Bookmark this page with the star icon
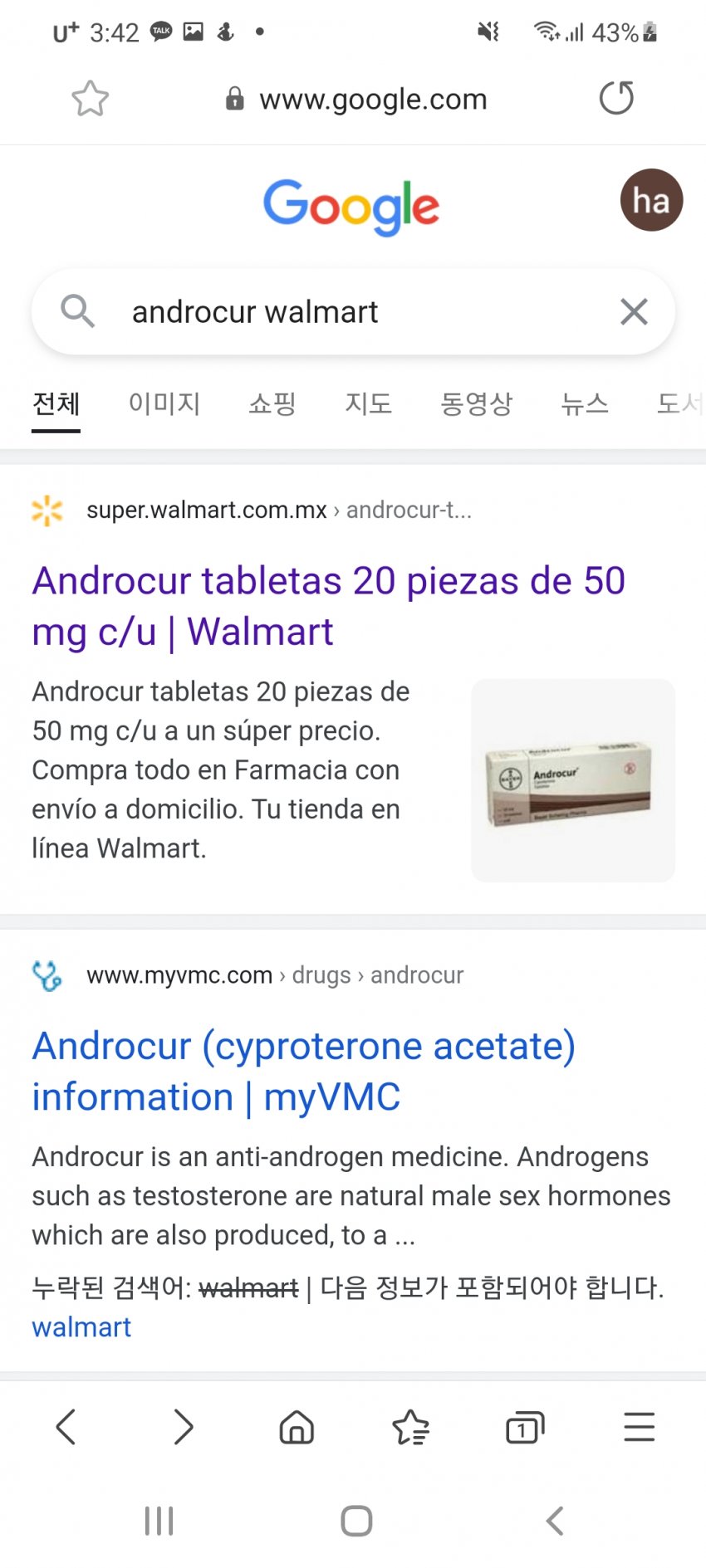Viewport: 706px width, 1568px height. 90,99
